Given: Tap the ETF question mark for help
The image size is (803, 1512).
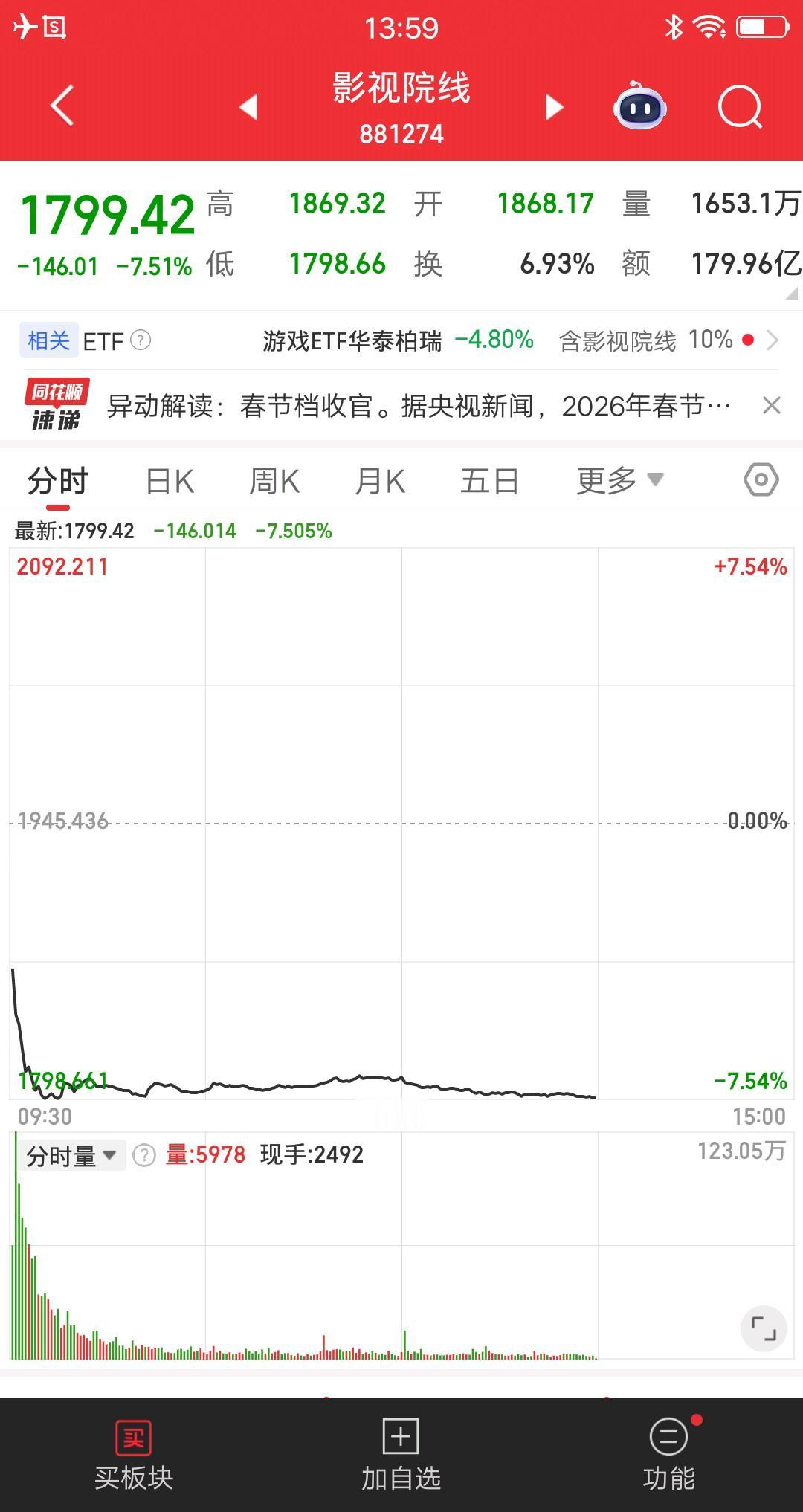Looking at the screenshot, I should click(140, 340).
